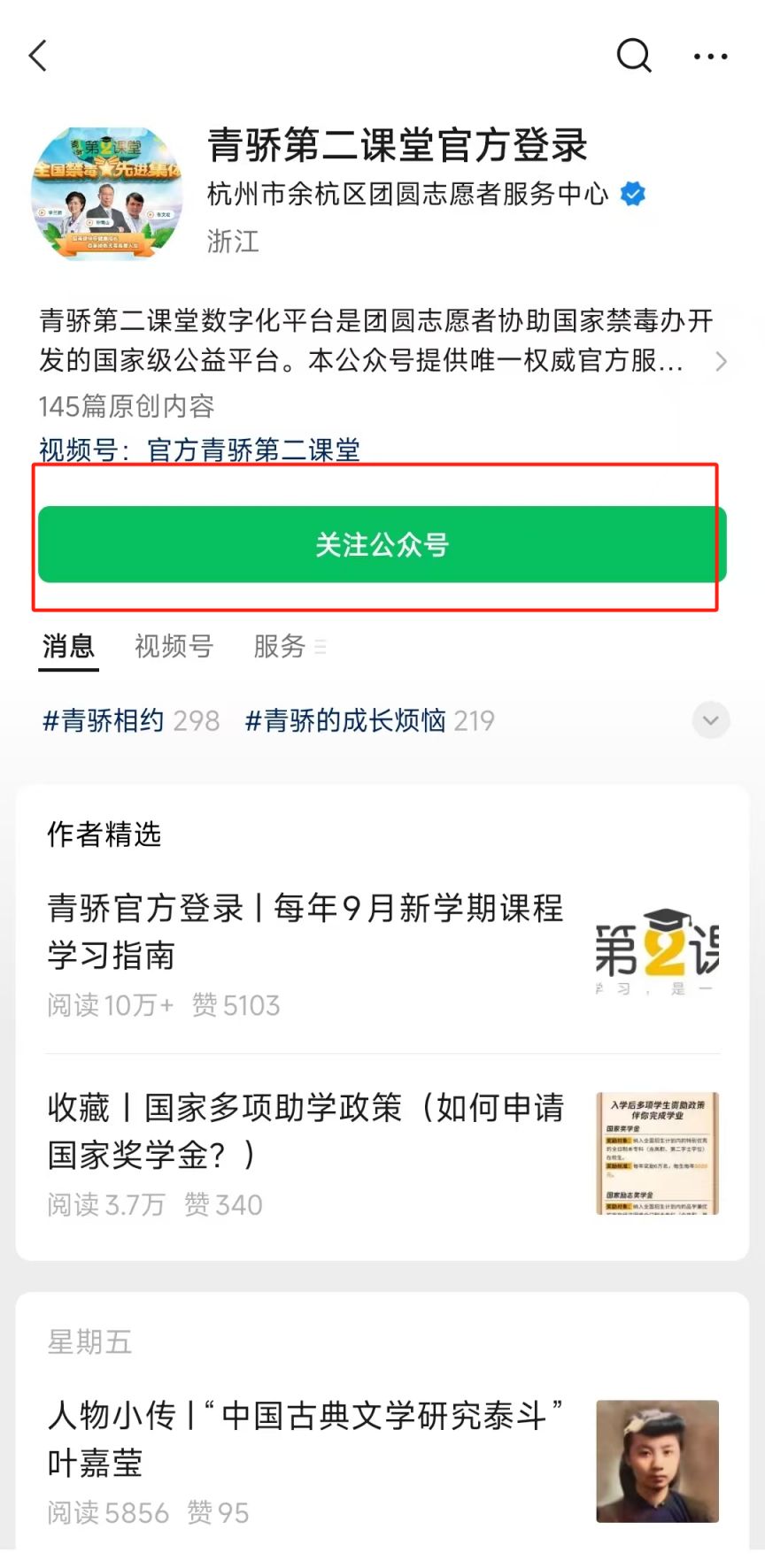Switch to the 视频号 tab
The height and width of the screenshot is (1568, 765).
tap(174, 646)
